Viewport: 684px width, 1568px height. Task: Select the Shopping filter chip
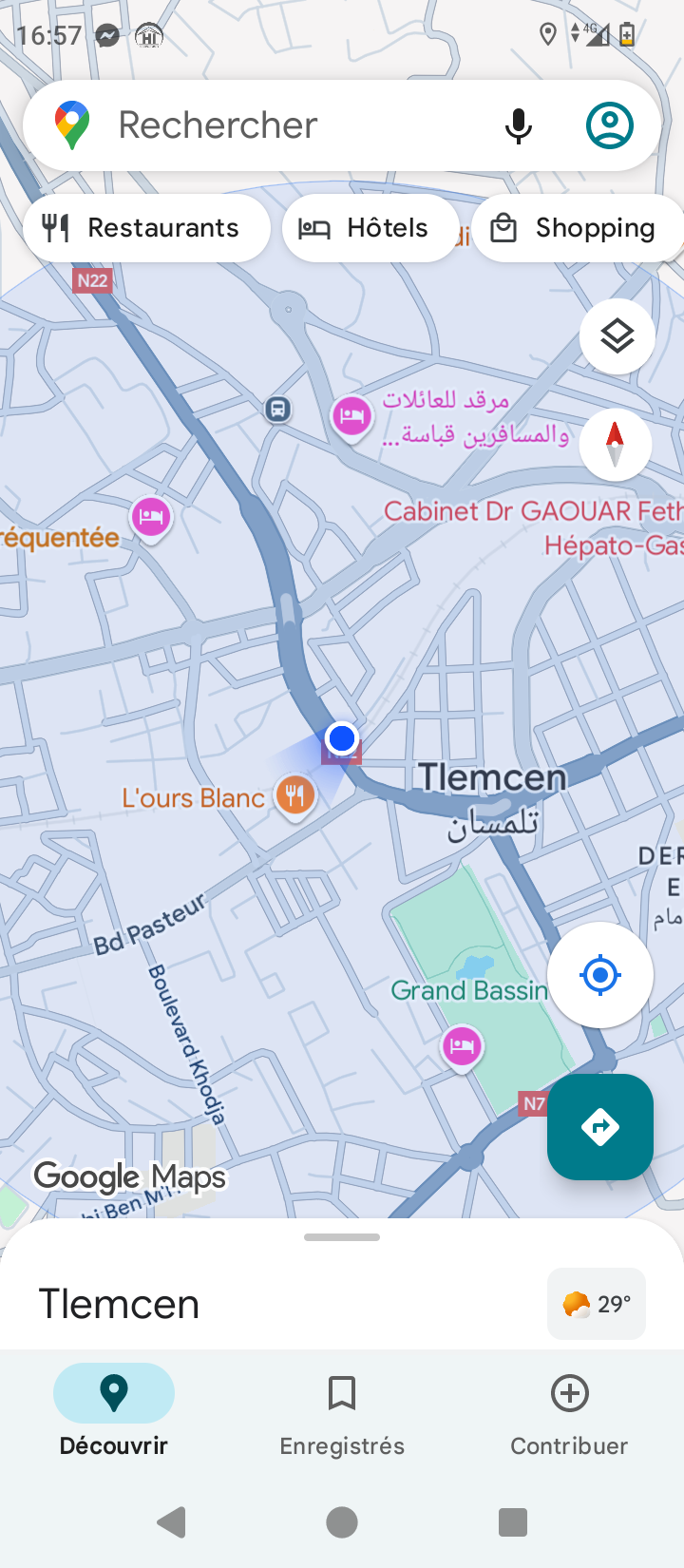tap(578, 228)
